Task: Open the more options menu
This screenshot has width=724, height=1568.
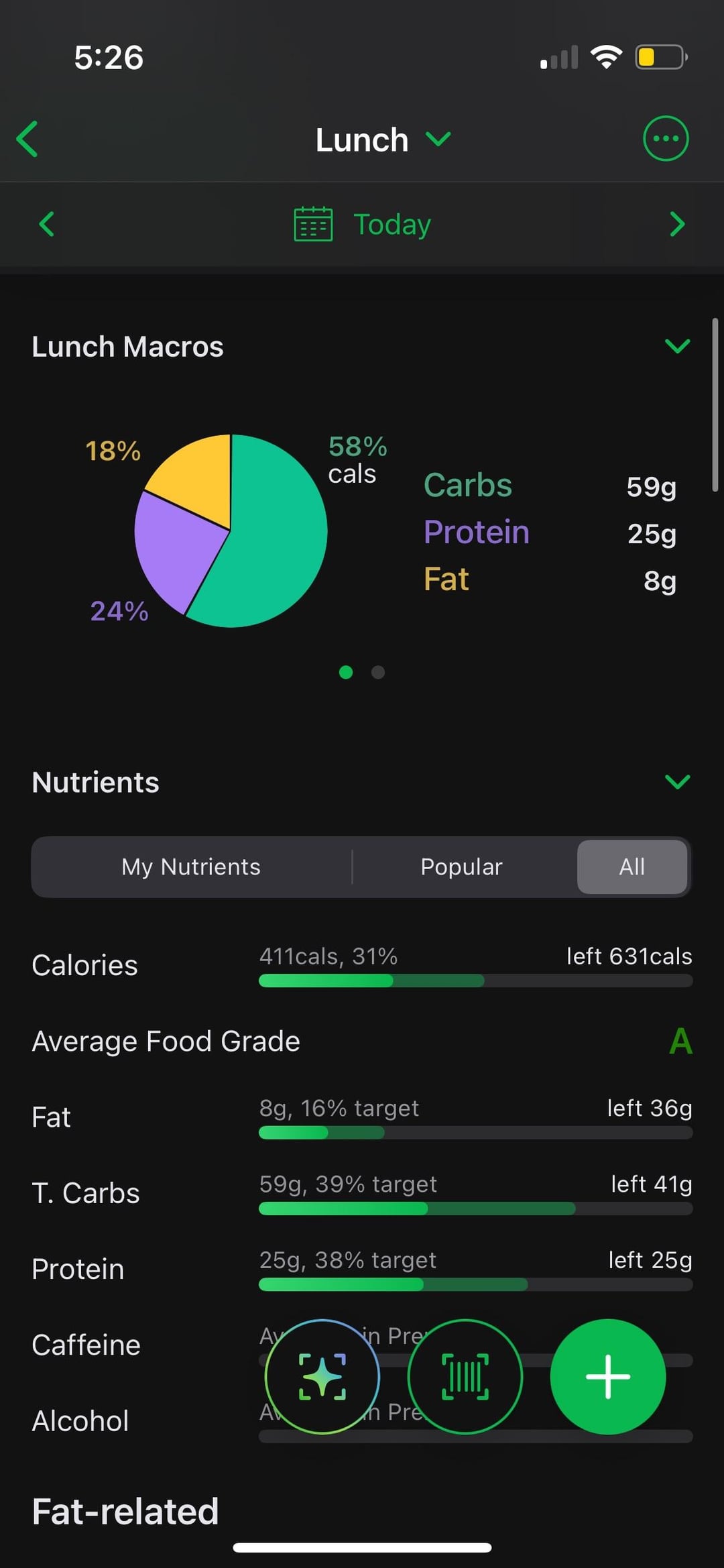Action: coord(665,139)
